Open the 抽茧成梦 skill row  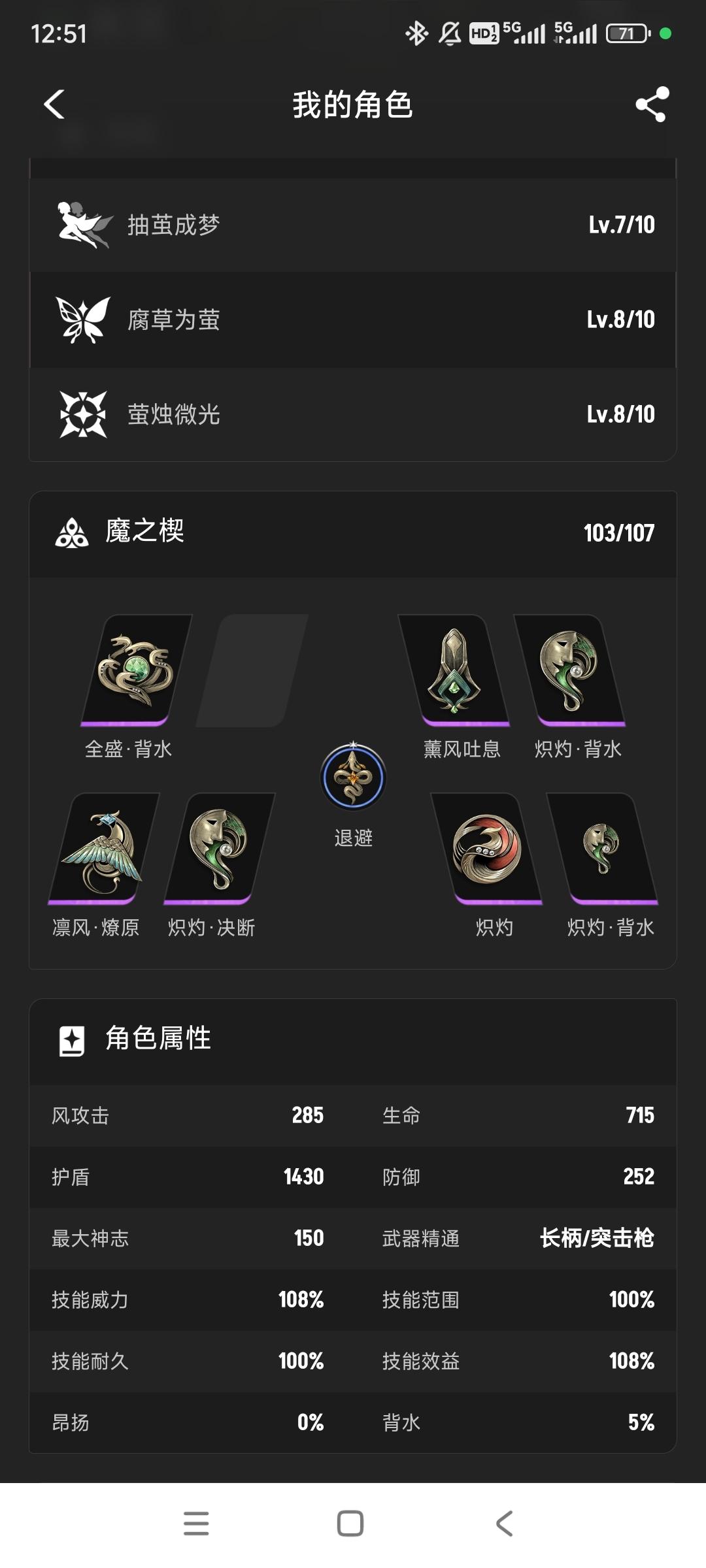tap(353, 225)
